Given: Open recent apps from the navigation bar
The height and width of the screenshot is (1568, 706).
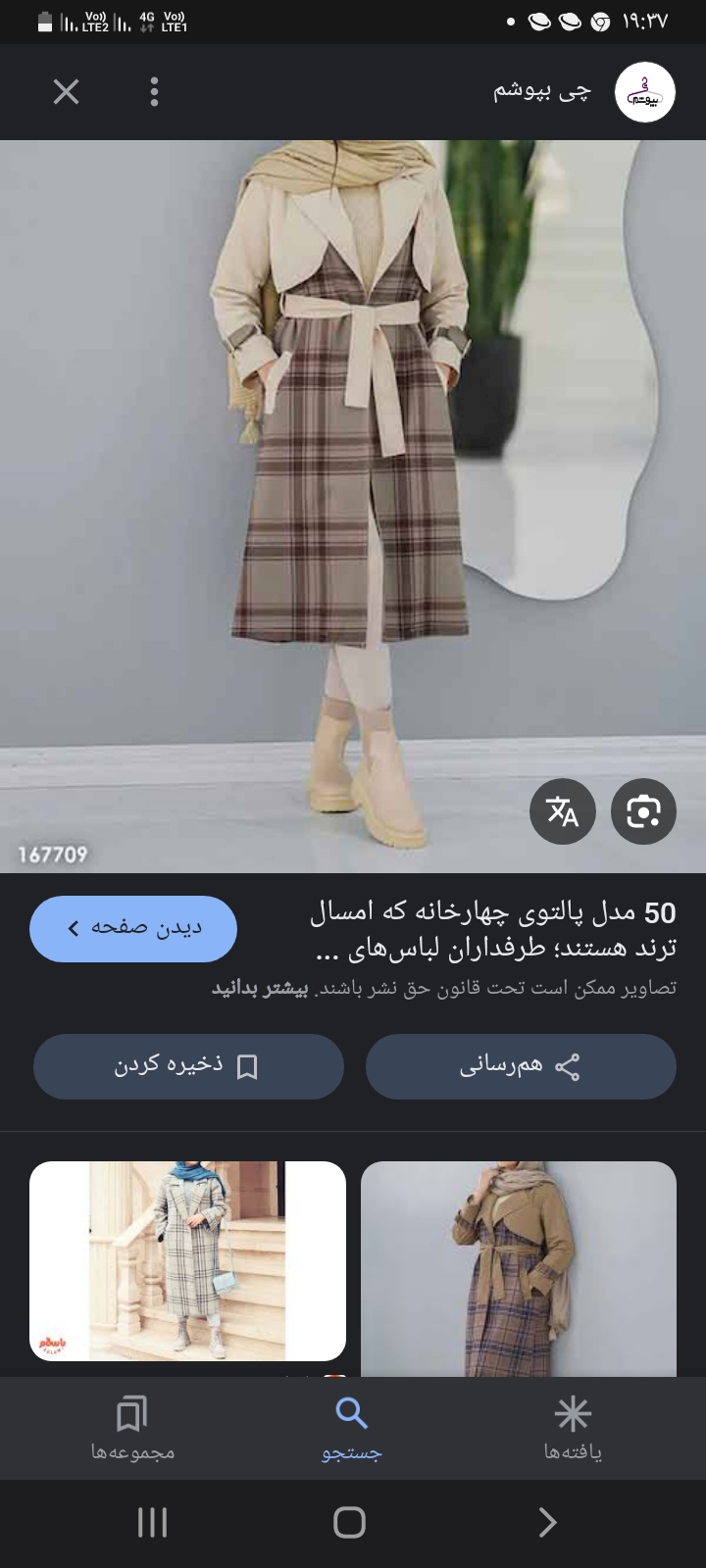Looking at the screenshot, I should coord(152,1522).
